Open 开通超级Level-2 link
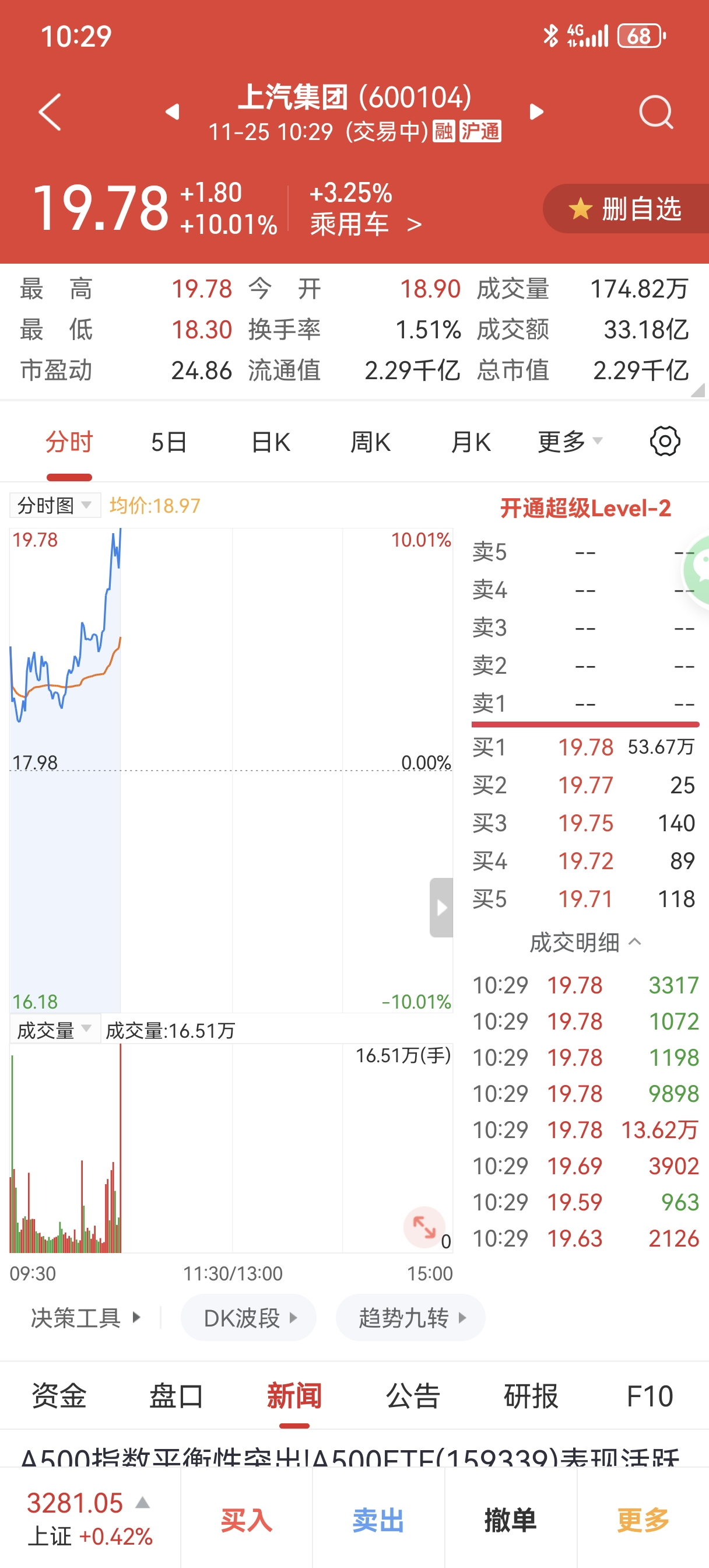 [x=585, y=508]
